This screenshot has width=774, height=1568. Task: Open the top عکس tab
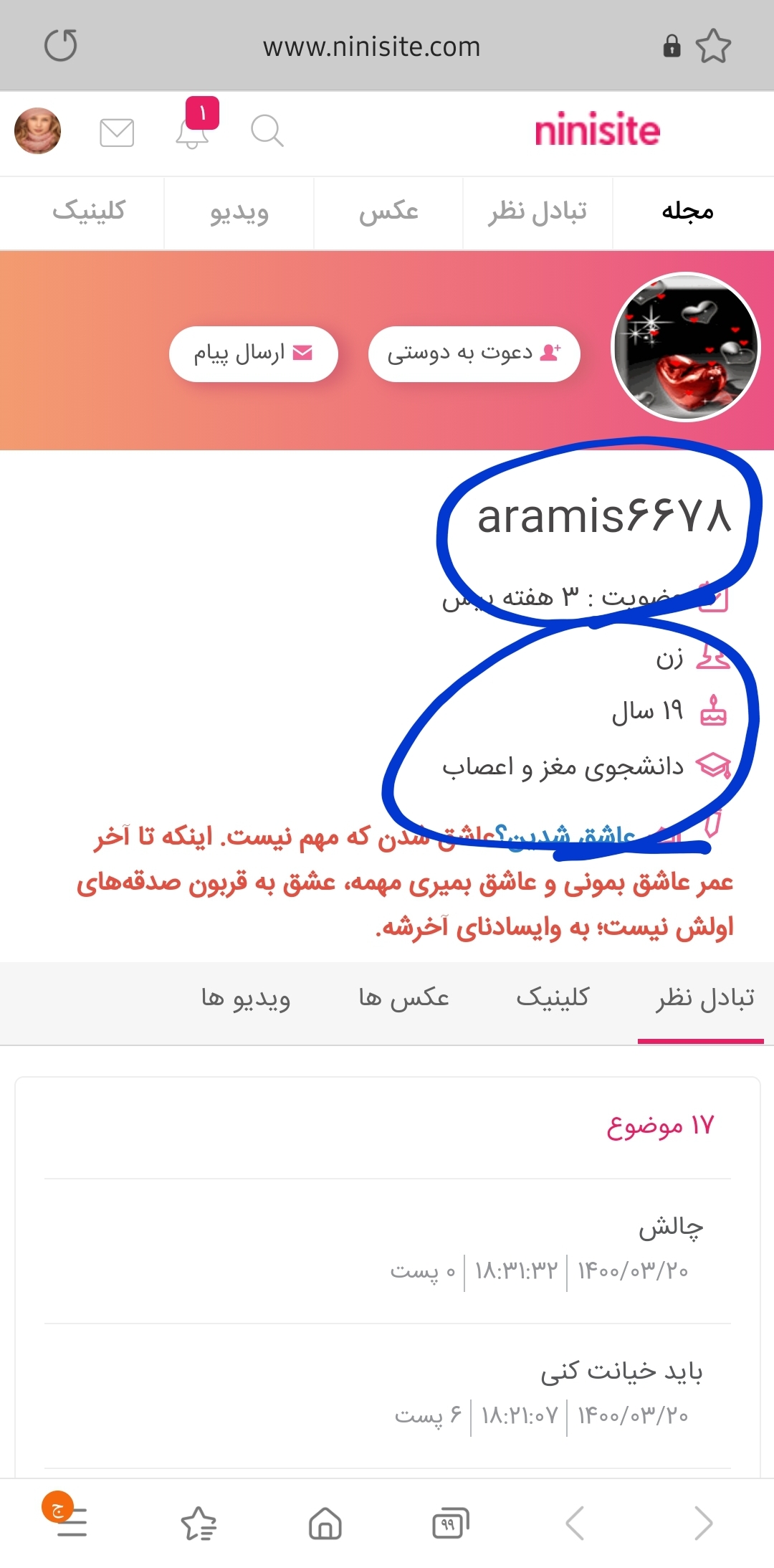pos(388,212)
